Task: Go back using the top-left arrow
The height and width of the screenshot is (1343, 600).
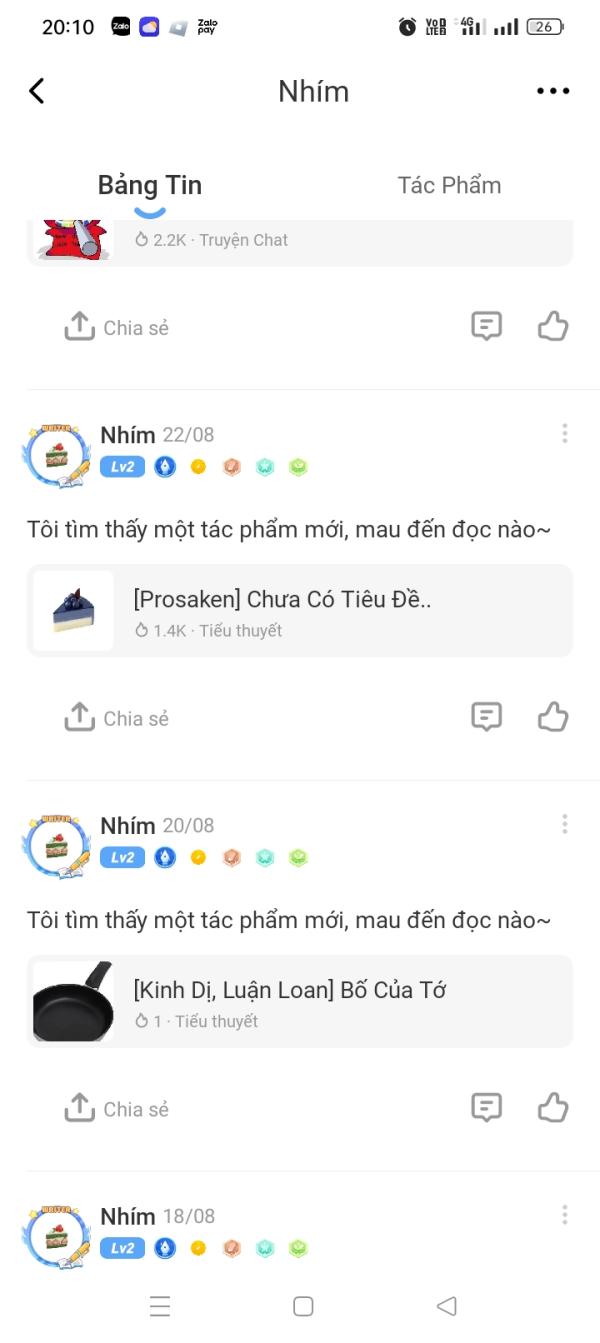Action: coord(37,91)
